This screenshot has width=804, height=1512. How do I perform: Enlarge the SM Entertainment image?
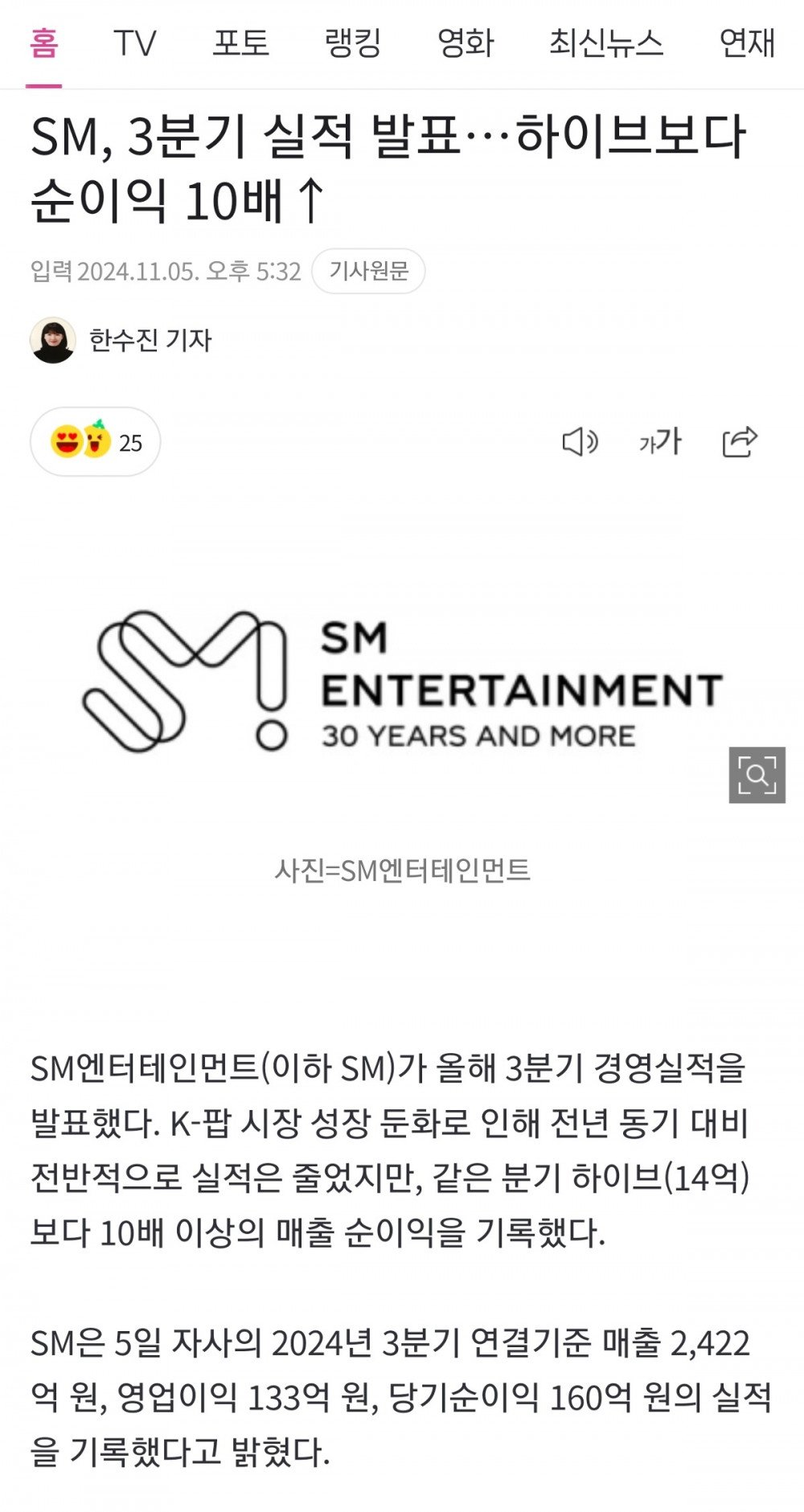pos(757,775)
